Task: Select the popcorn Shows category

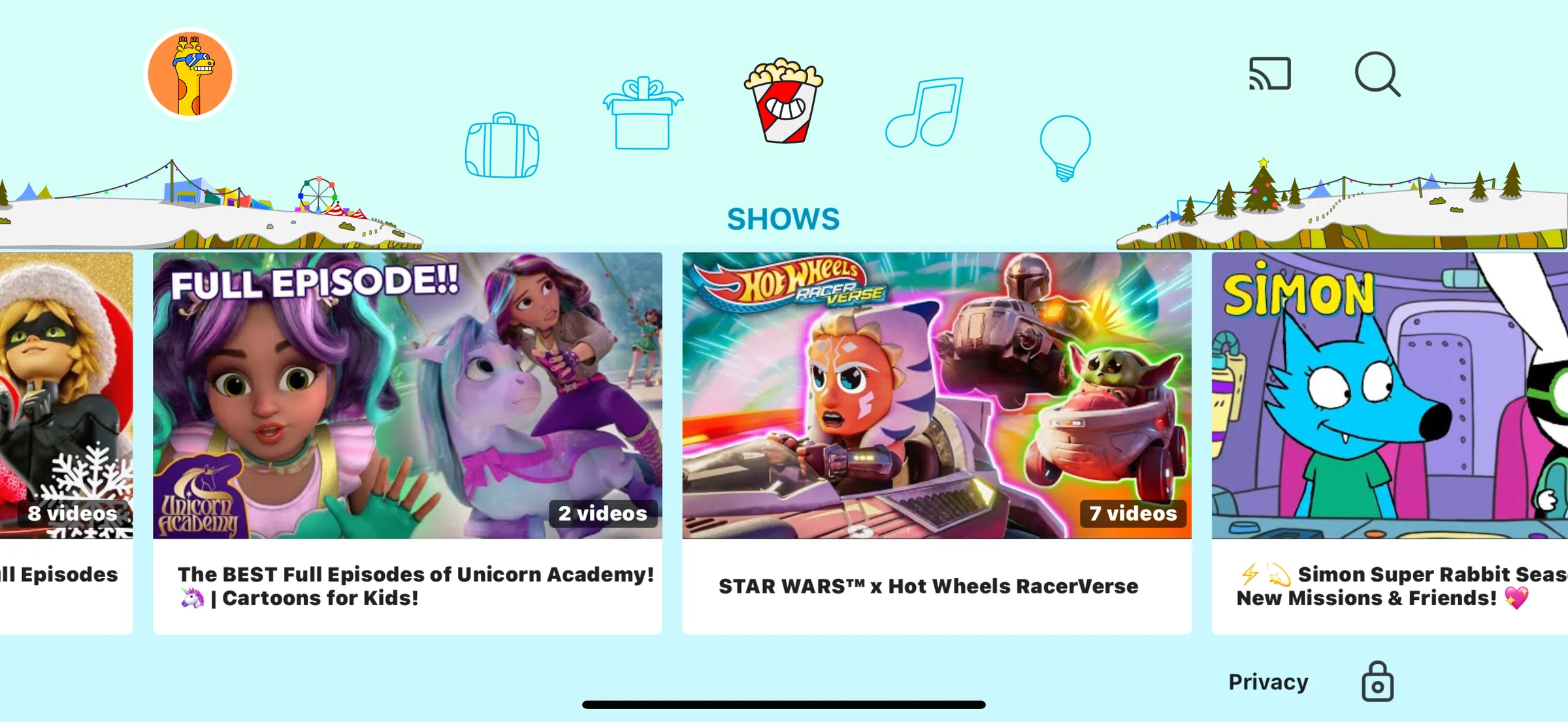Action: pyautogui.click(x=783, y=102)
